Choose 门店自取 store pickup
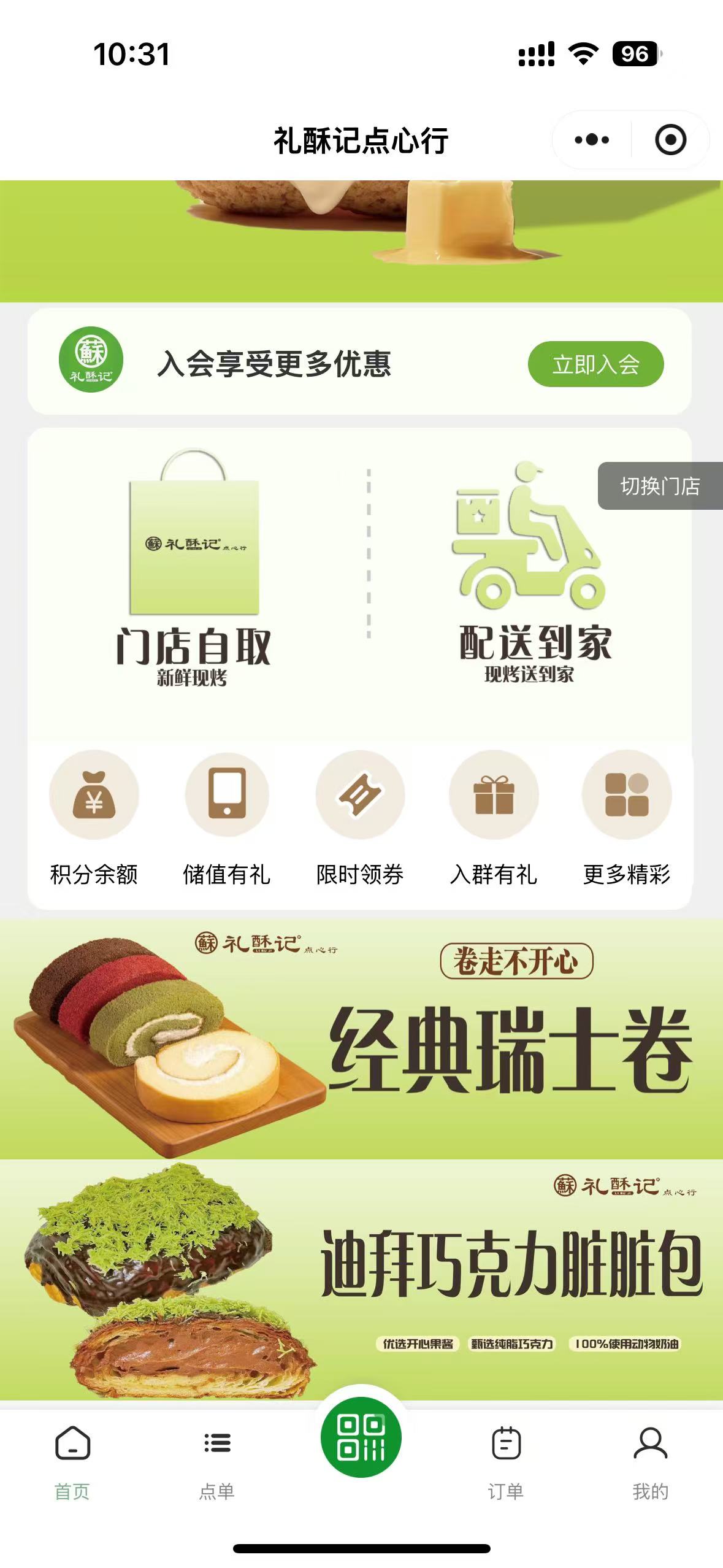The width and height of the screenshot is (723, 1568). pyautogui.click(x=194, y=571)
